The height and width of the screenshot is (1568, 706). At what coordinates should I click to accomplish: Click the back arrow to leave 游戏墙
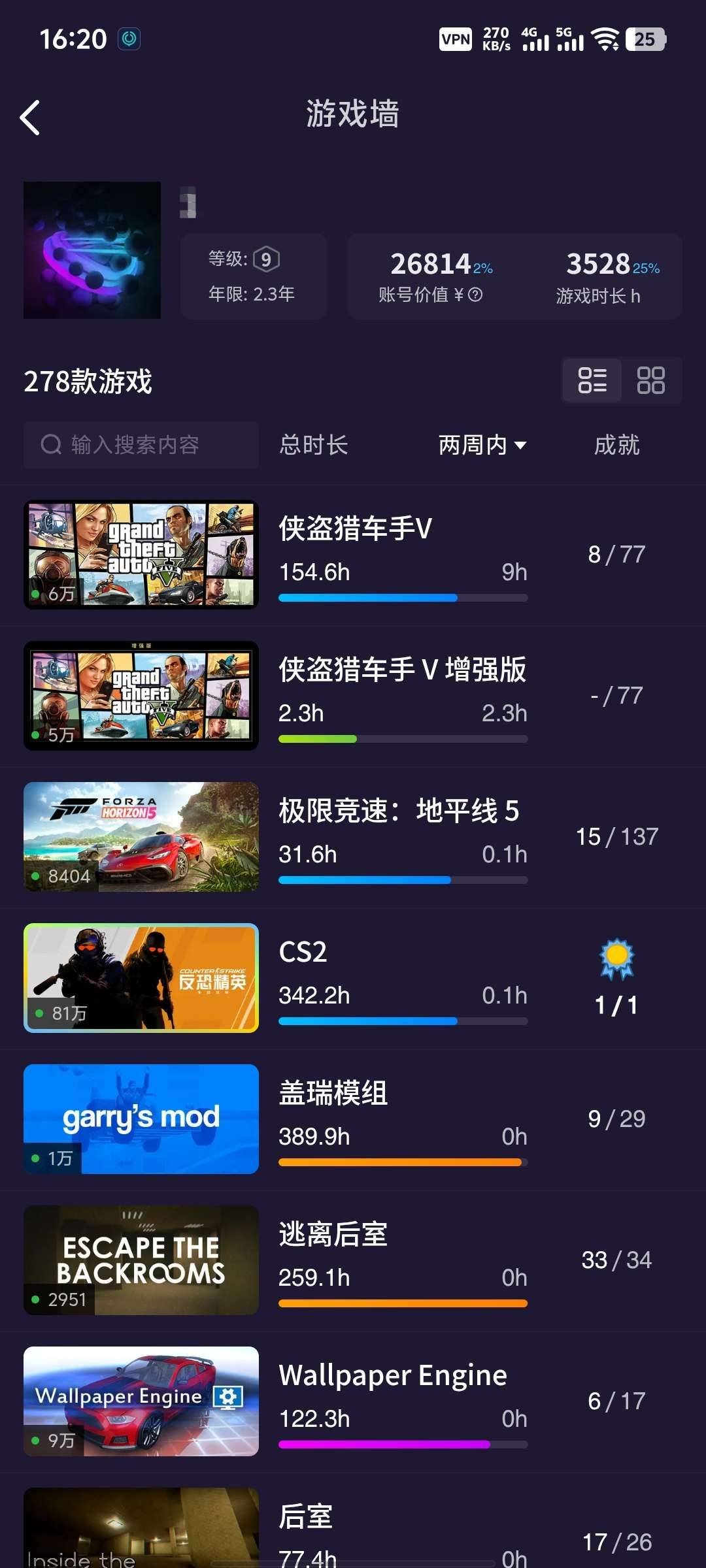(x=31, y=116)
